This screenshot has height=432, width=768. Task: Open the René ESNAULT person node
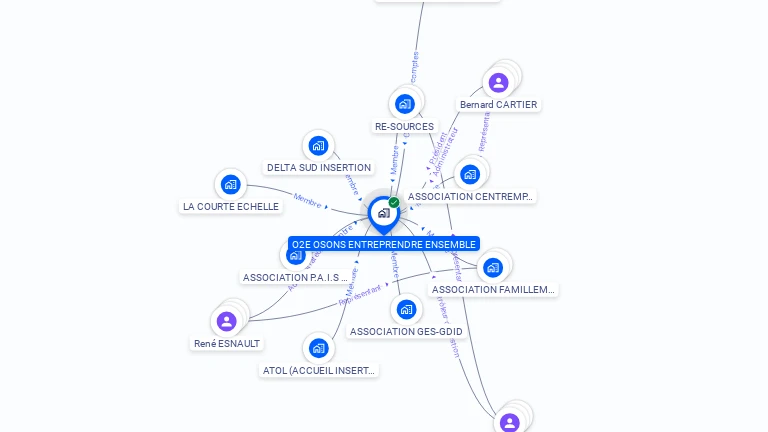point(227,321)
